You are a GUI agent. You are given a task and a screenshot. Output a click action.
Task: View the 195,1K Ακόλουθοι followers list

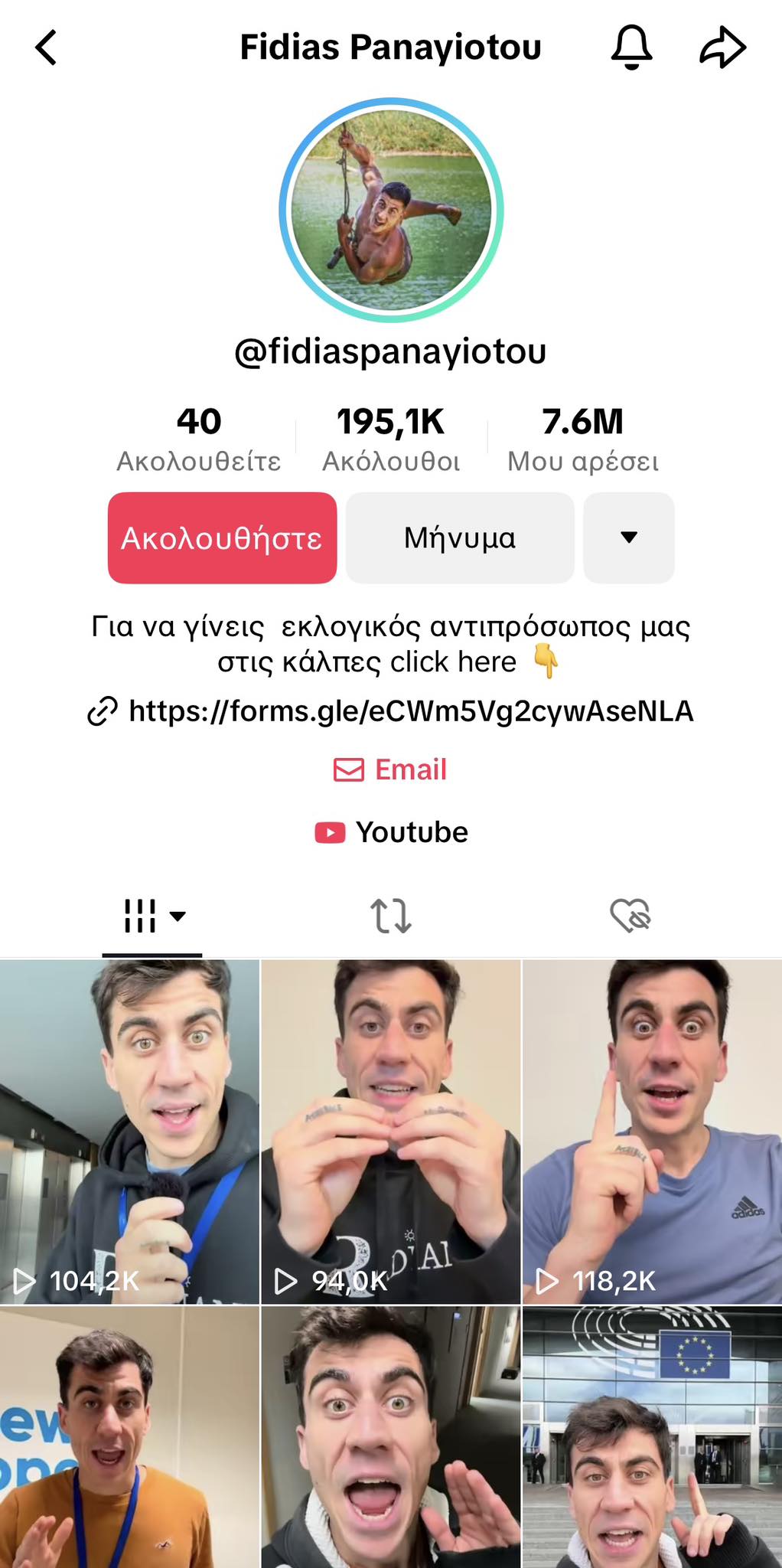391,439
